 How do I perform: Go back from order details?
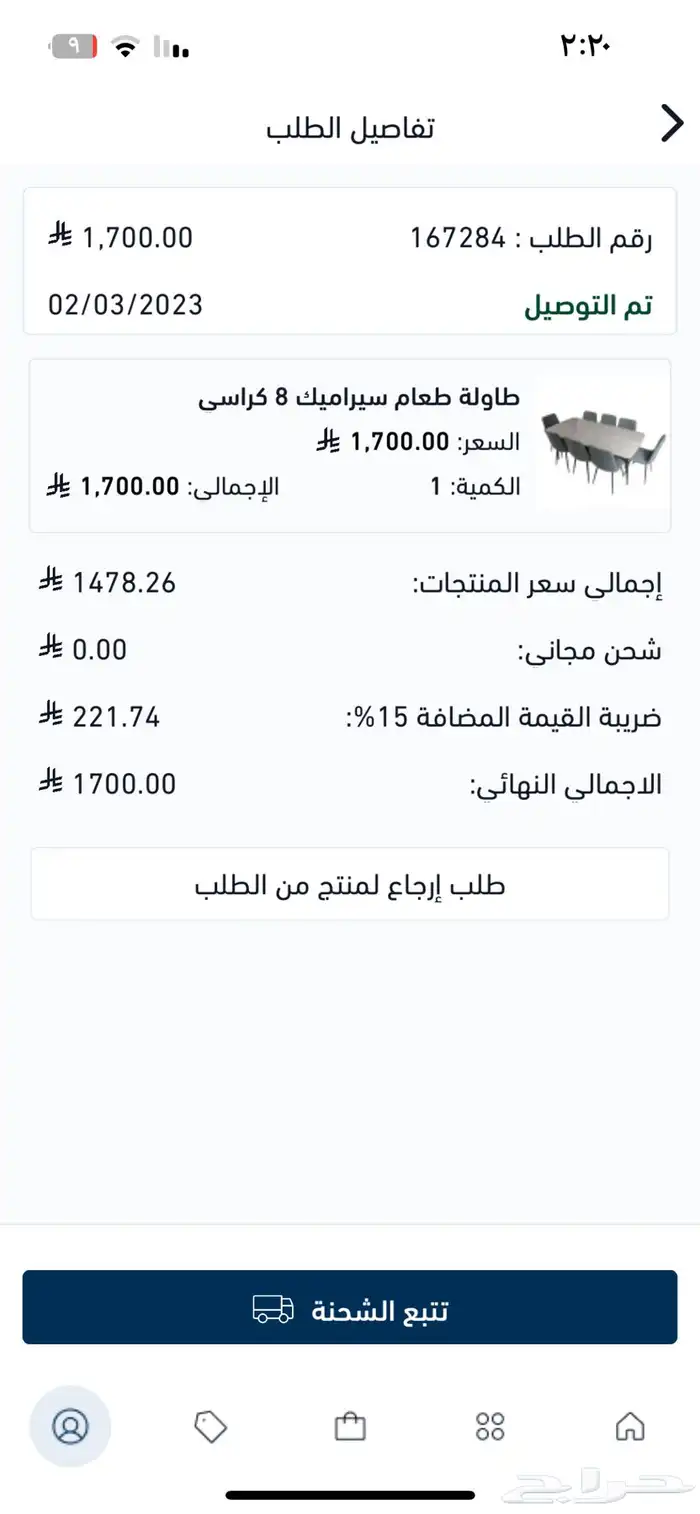tap(671, 125)
